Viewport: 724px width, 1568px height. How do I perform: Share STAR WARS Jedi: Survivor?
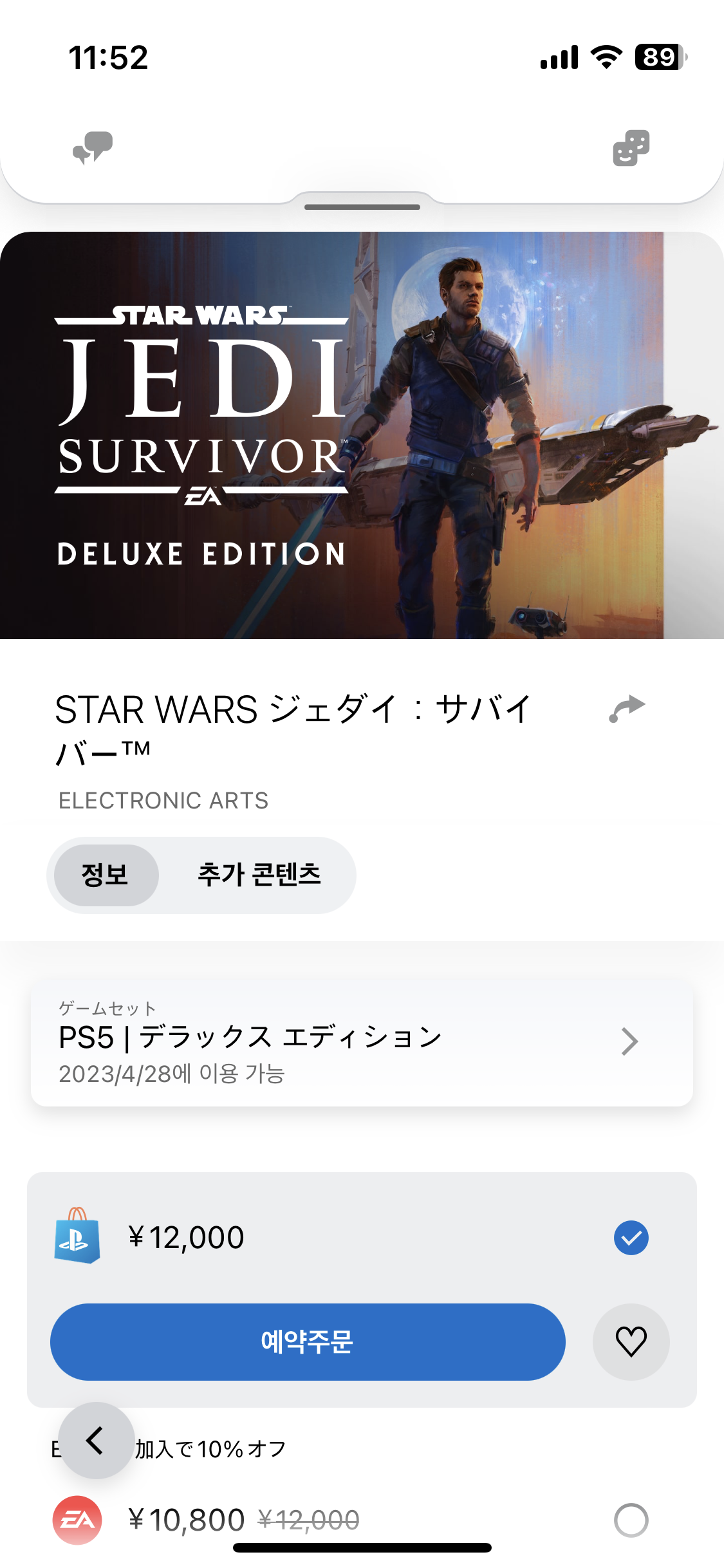(627, 709)
